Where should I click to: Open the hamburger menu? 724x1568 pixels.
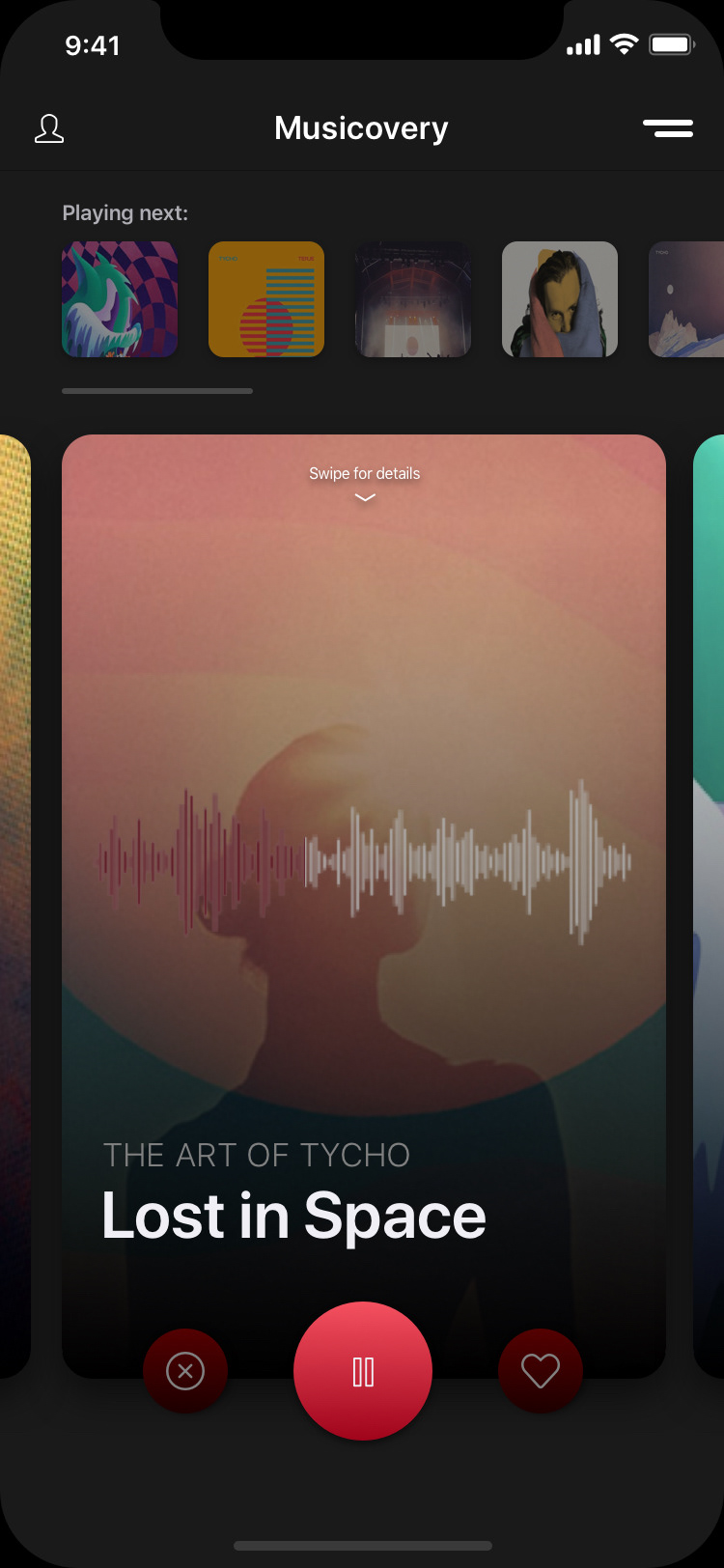point(668,128)
